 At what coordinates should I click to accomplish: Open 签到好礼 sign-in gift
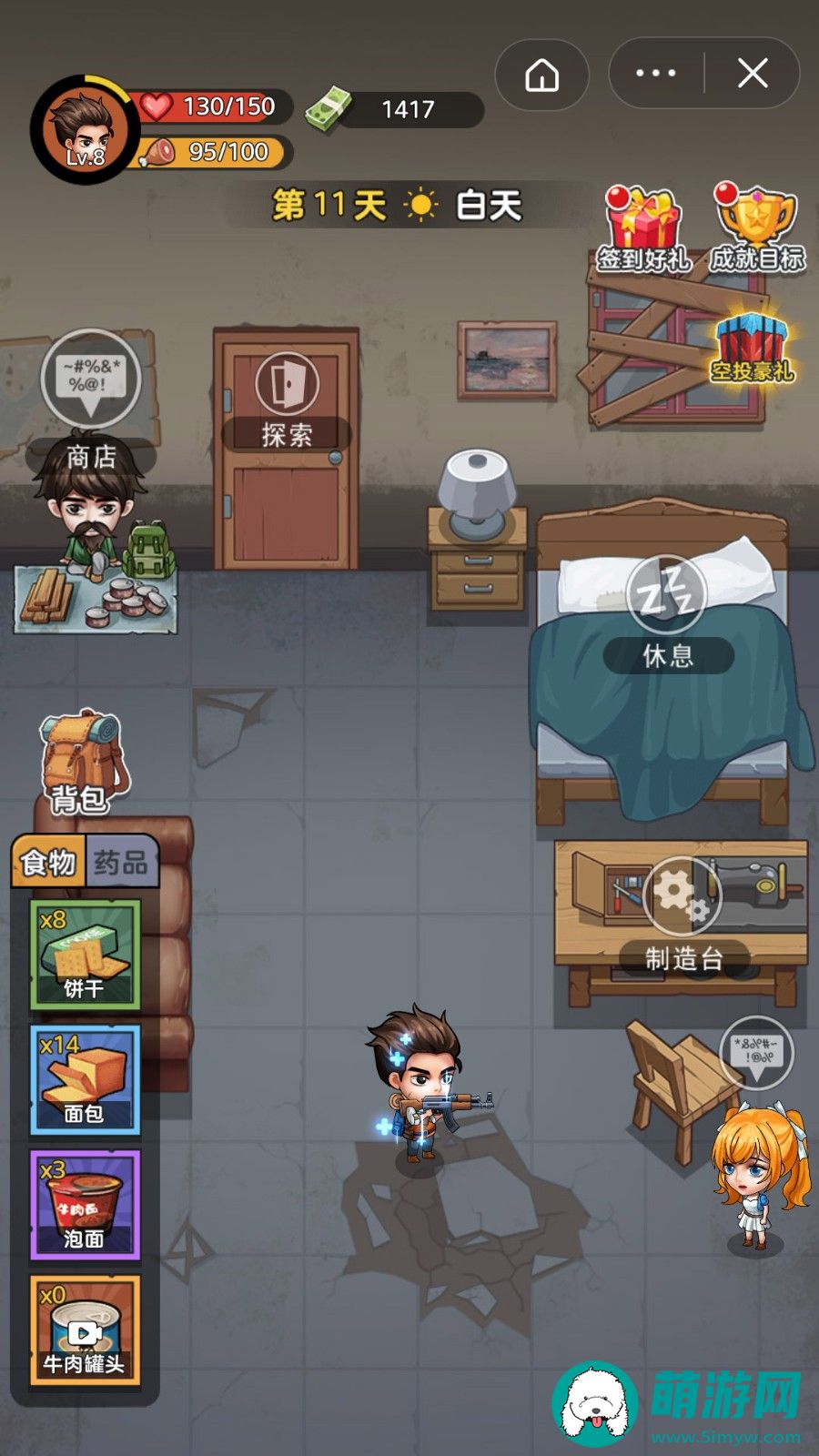click(x=643, y=229)
